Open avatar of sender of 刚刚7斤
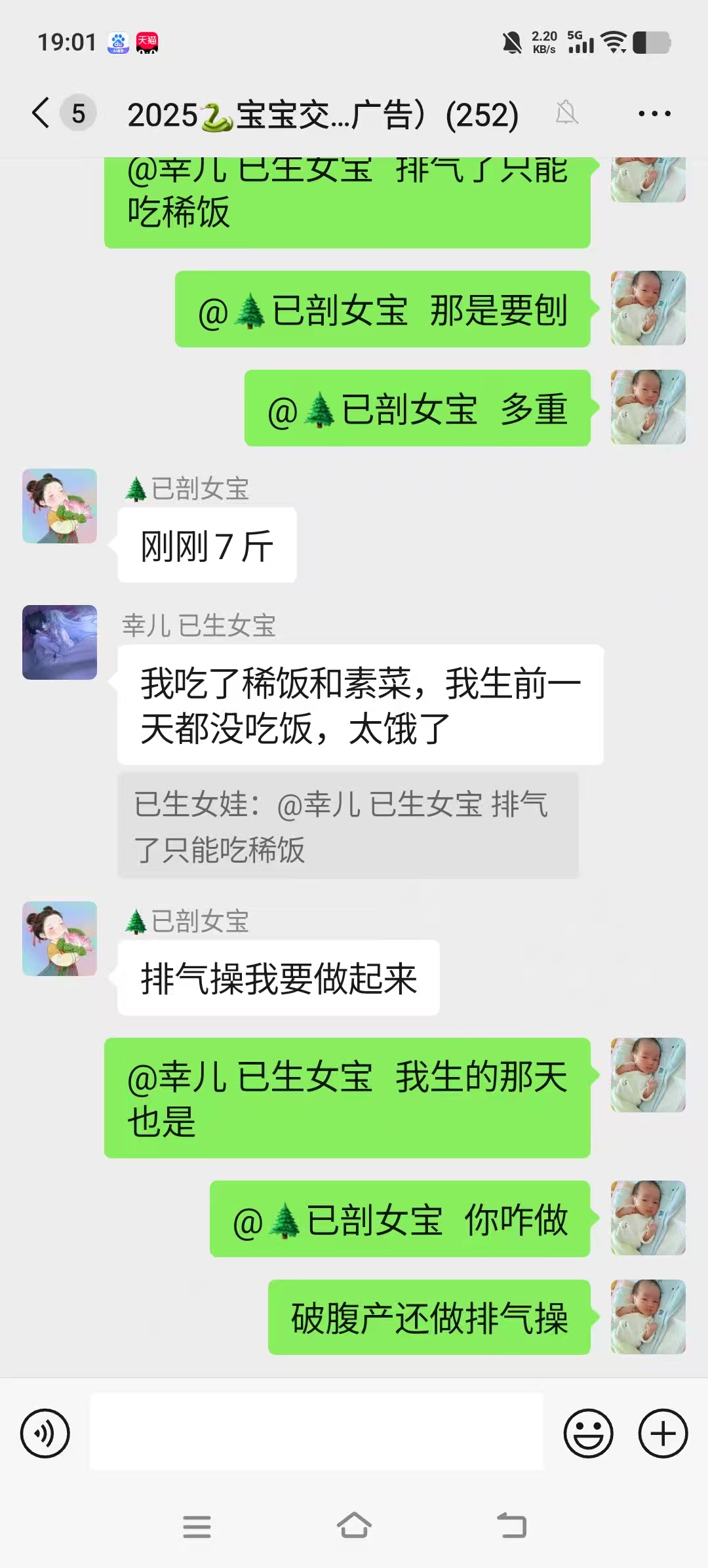This screenshot has width=708, height=1568. click(x=60, y=506)
